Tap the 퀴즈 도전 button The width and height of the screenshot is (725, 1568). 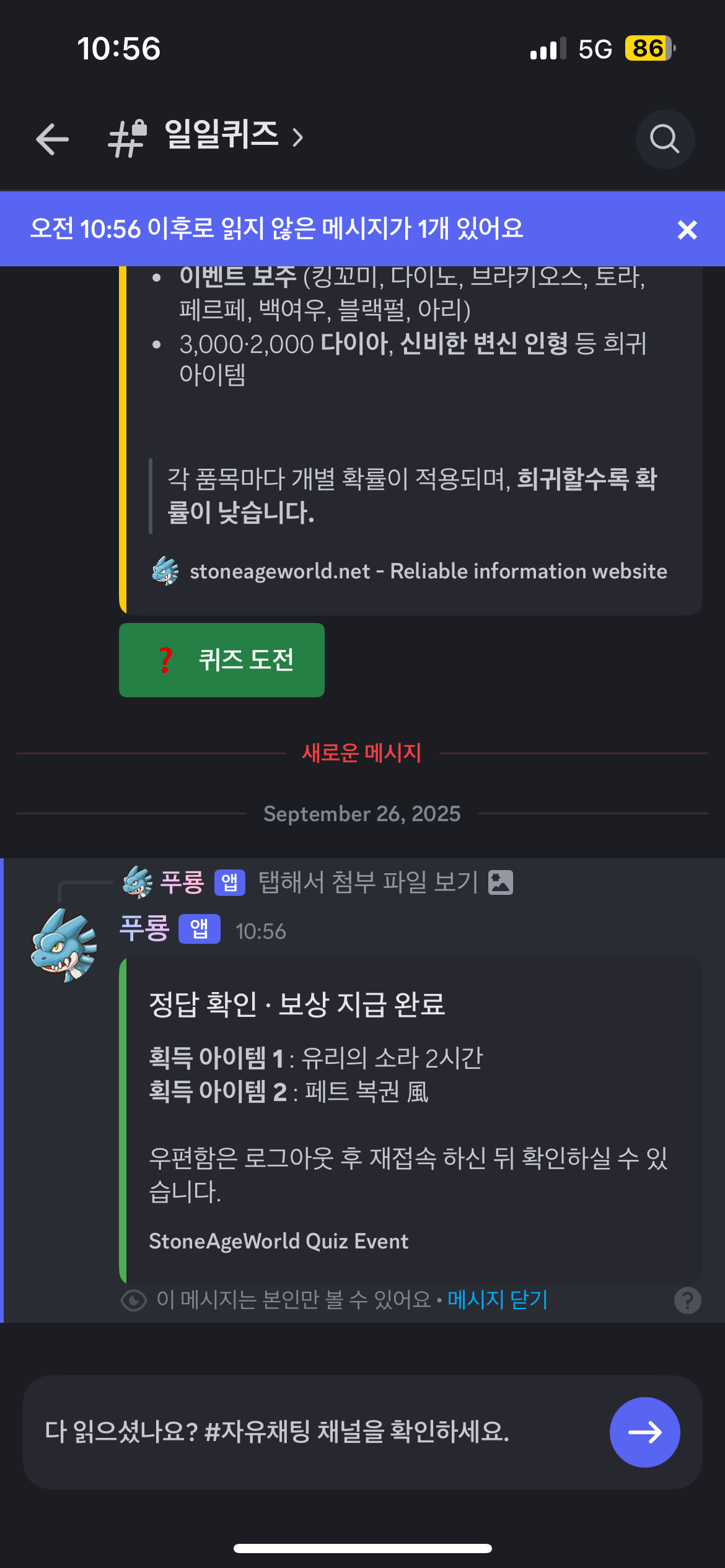click(222, 660)
